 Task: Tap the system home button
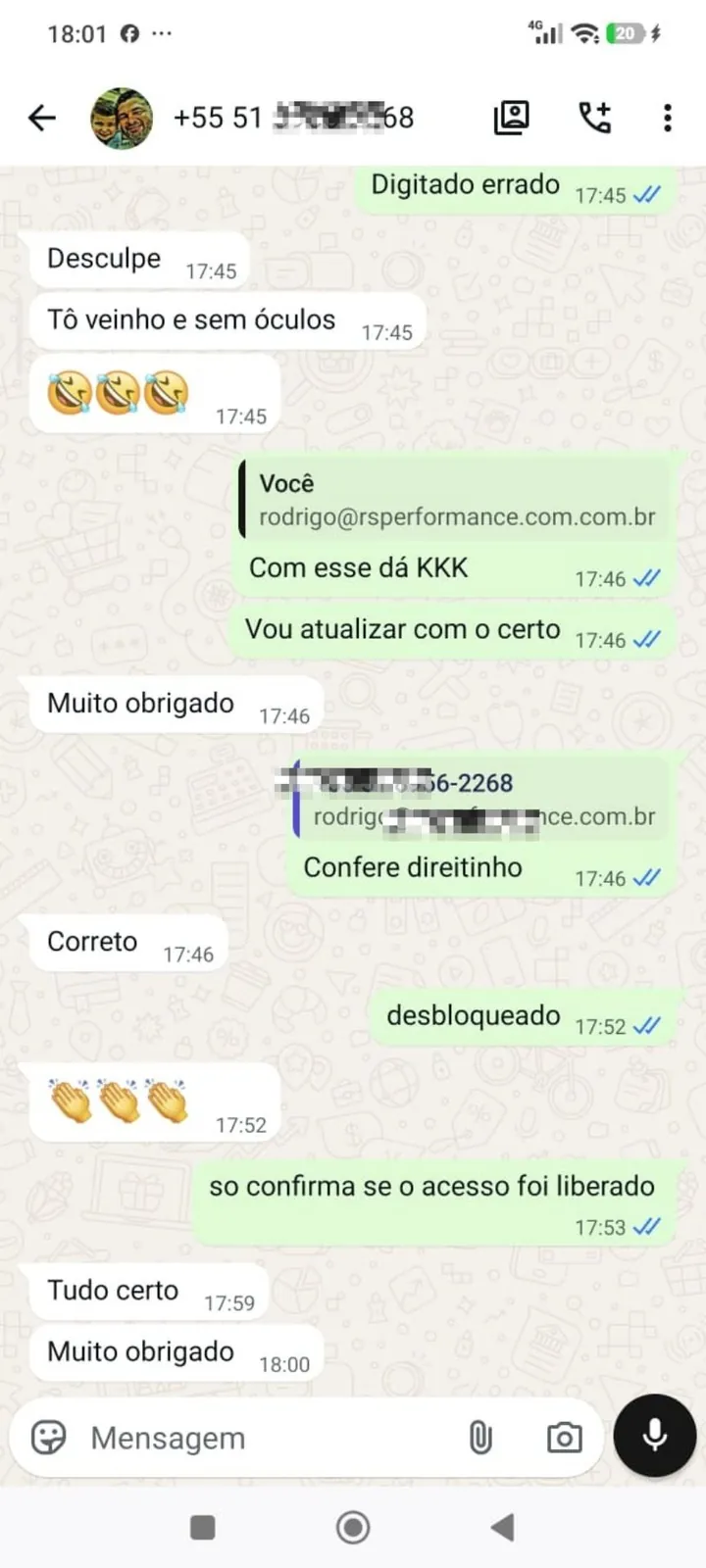tap(353, 1527)
